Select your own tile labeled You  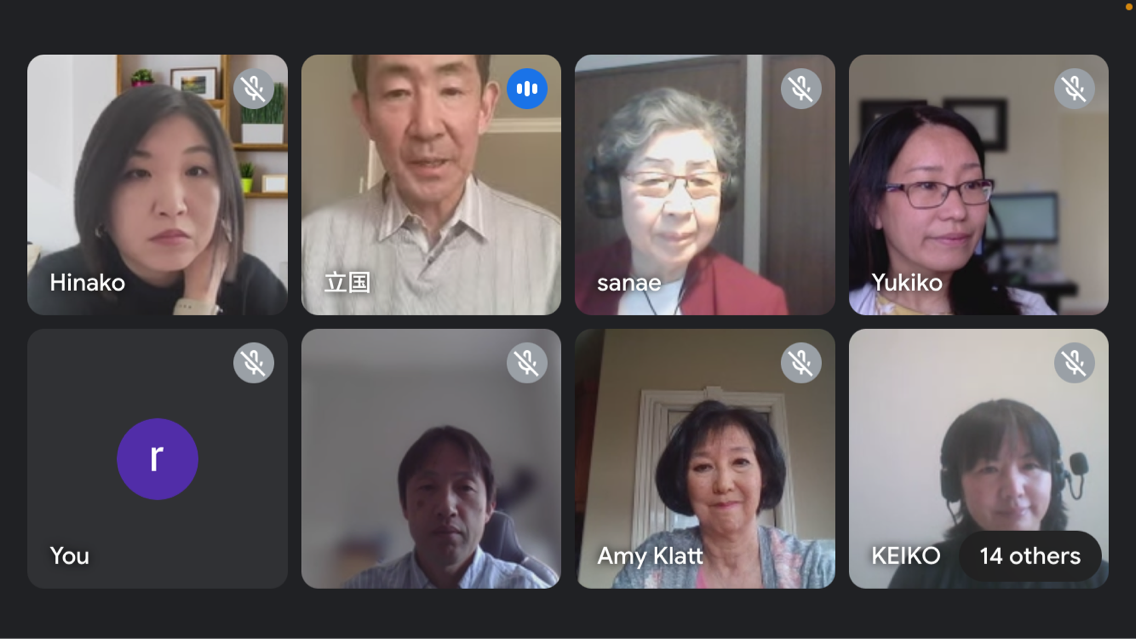pyautogui.click(x=157, y=459)
